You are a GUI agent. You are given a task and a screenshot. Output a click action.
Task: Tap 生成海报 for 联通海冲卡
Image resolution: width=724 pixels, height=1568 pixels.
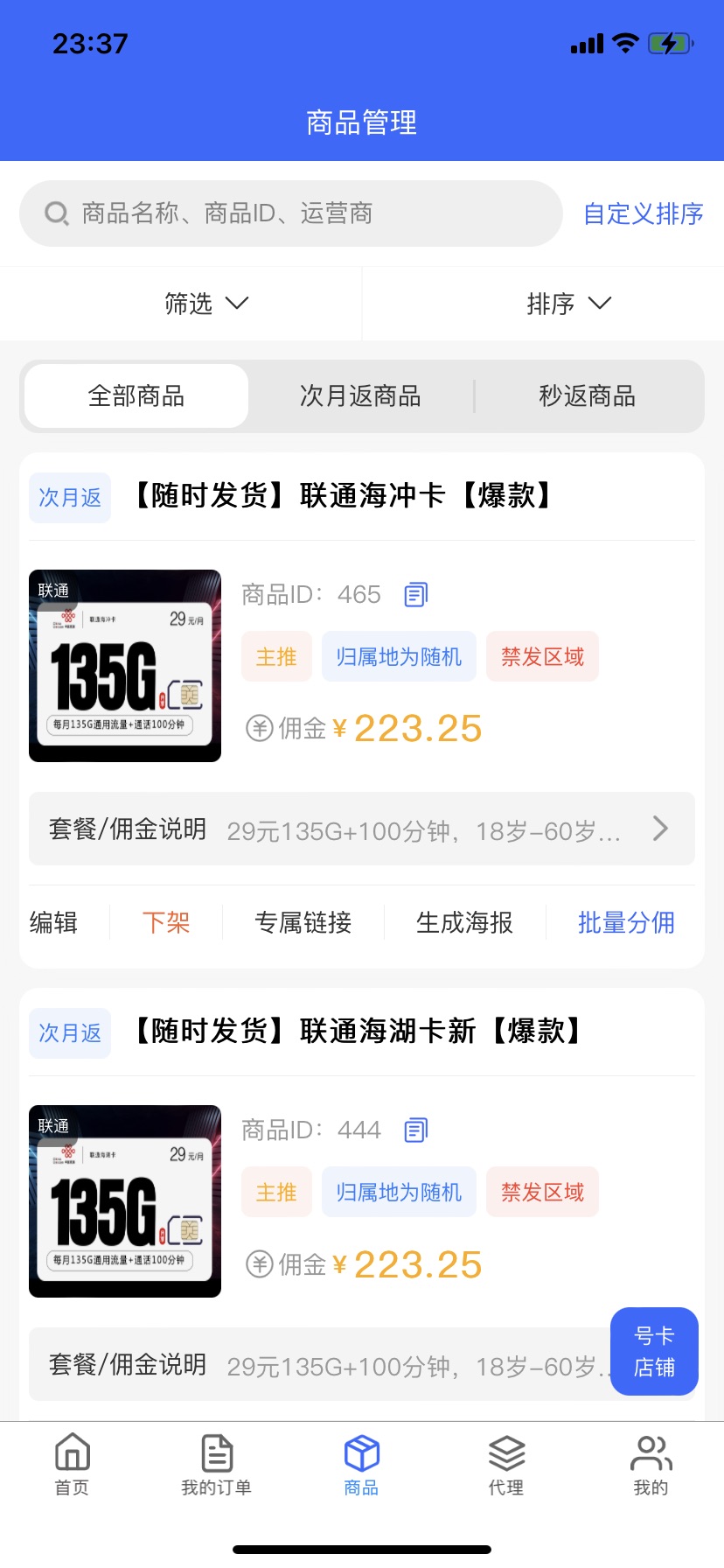(464, 922)
